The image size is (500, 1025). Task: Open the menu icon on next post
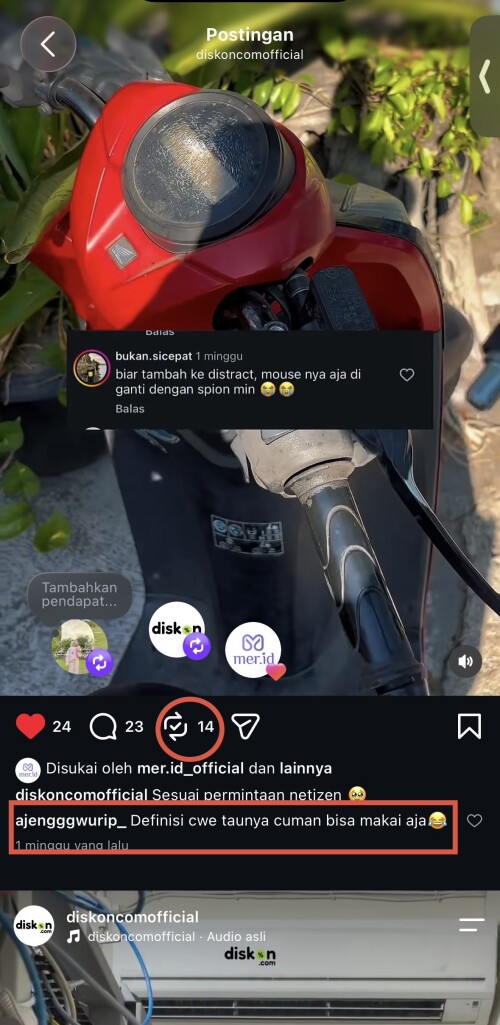(471, 924)
